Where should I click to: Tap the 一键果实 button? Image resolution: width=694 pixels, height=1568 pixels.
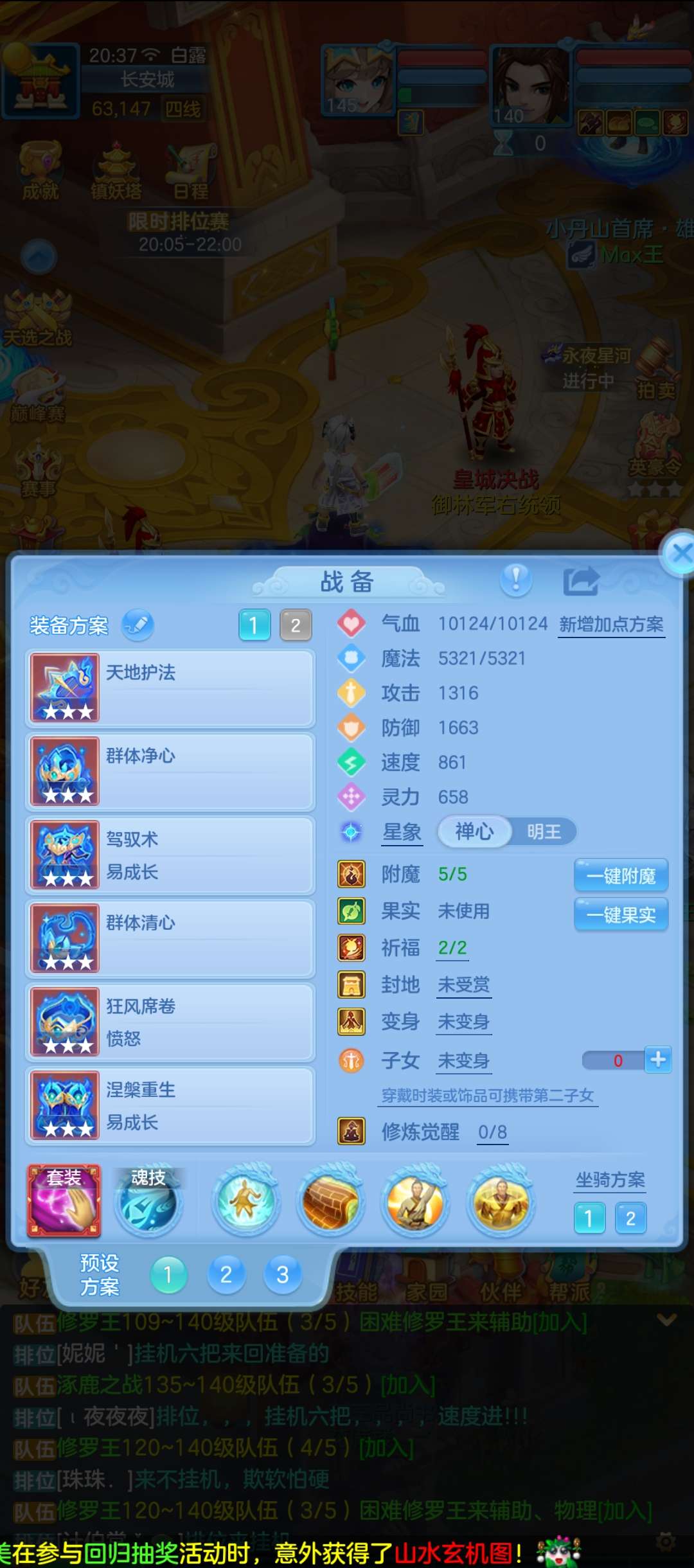[x=621, y=914]
